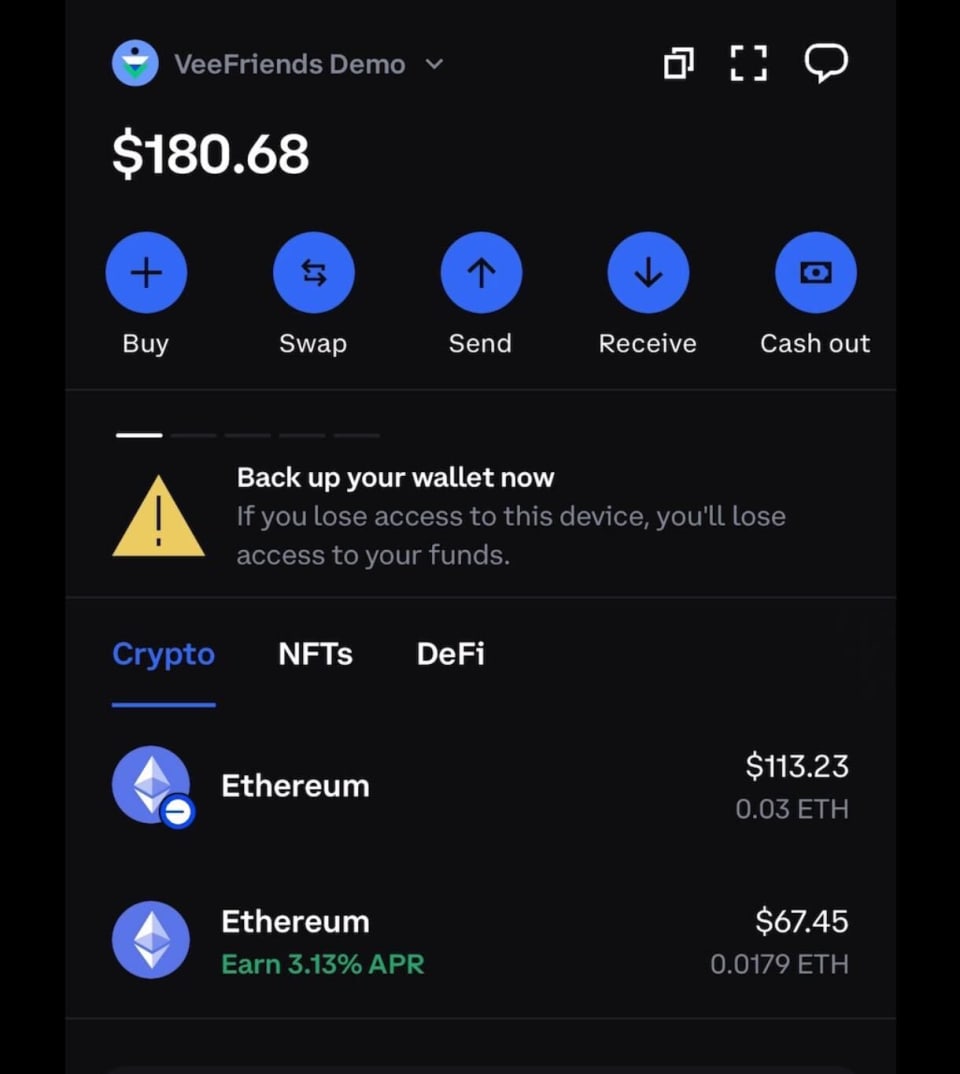Screen dimensions: 960x1074
Task: Choose the Cash out option
Action: (815, 273)
